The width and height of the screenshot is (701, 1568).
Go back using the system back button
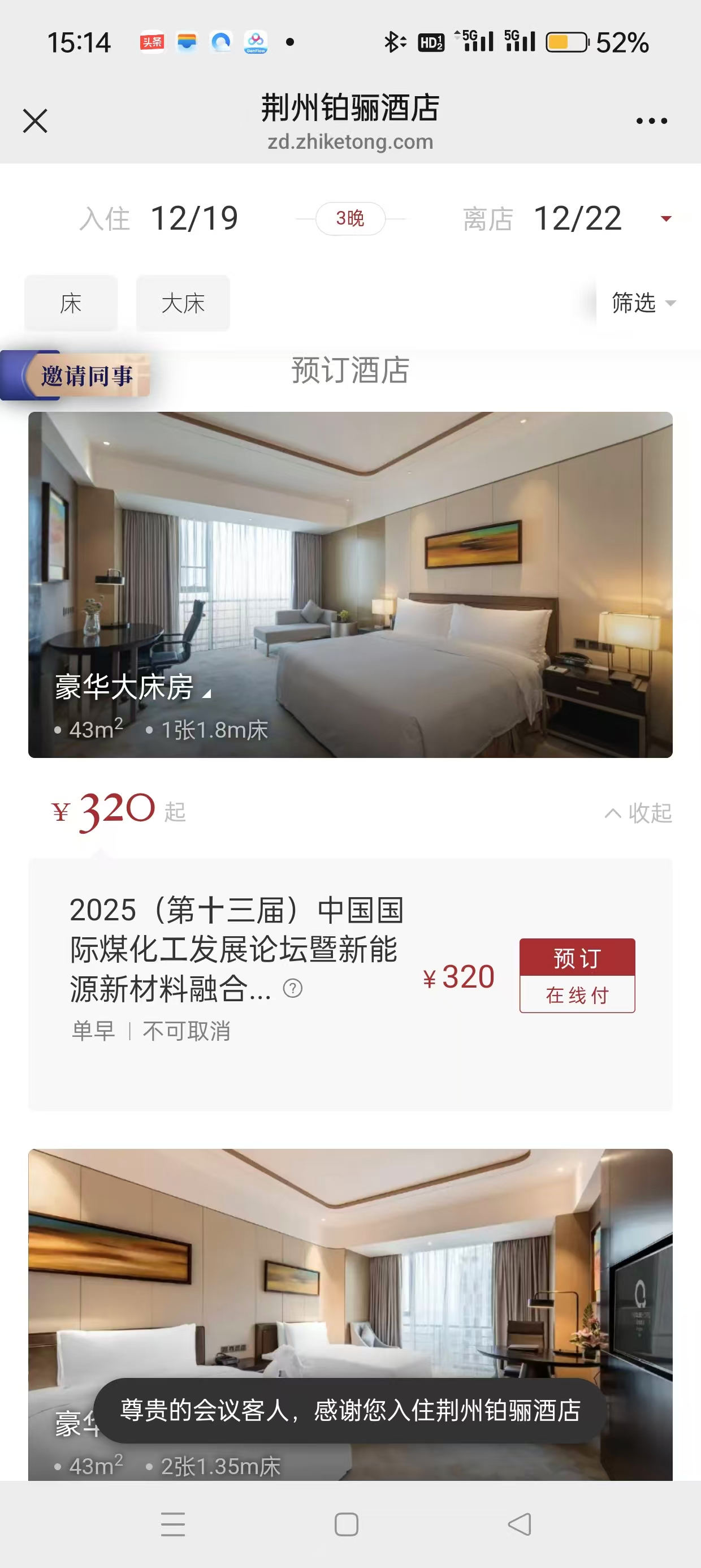click(x=520, y=1524)
